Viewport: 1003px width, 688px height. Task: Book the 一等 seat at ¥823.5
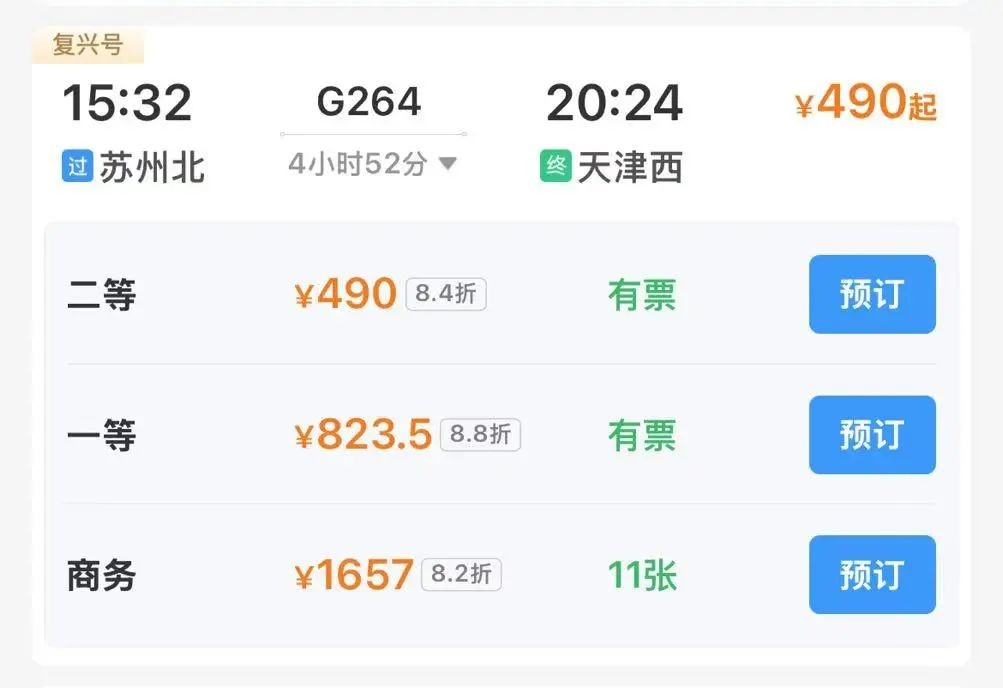871,434
